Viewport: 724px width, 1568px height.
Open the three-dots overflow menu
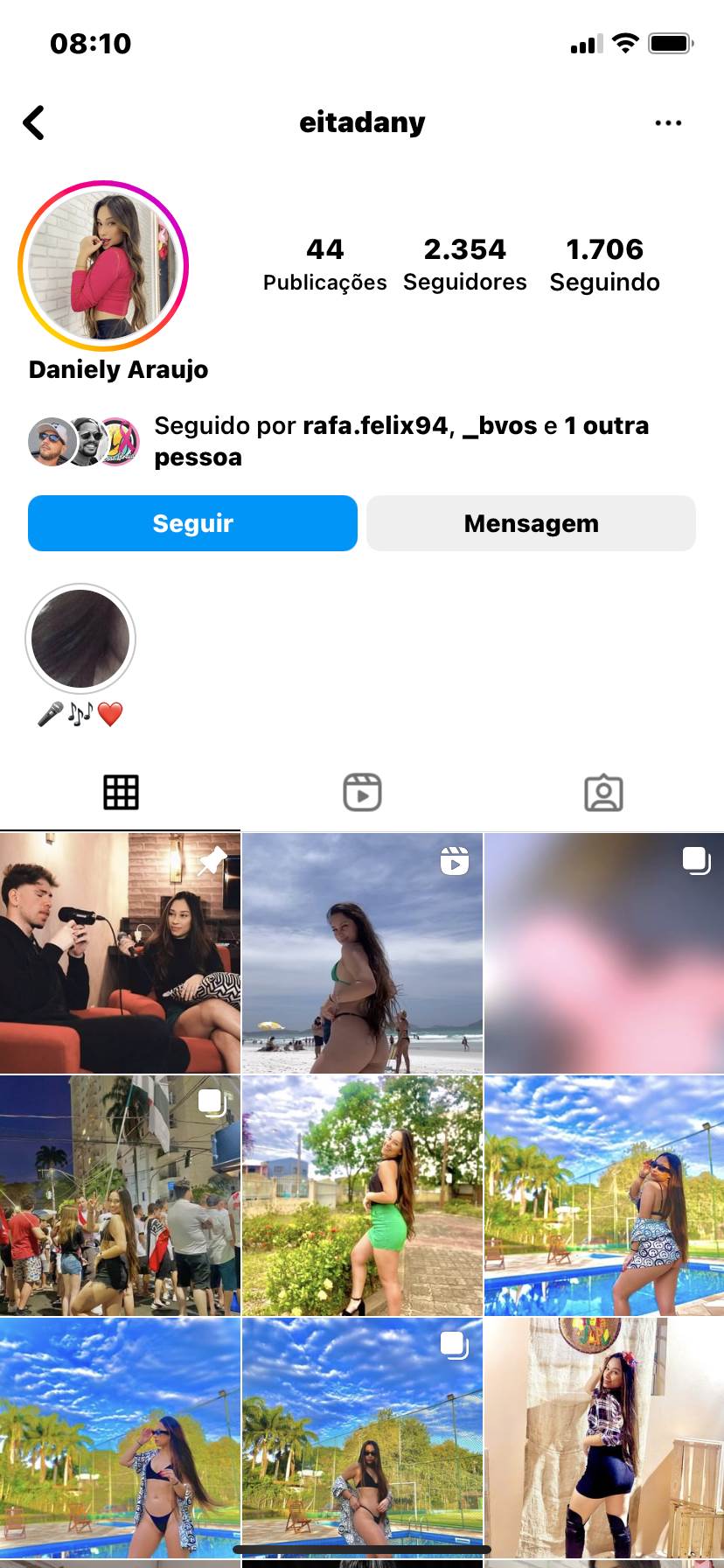click(668, 123)
